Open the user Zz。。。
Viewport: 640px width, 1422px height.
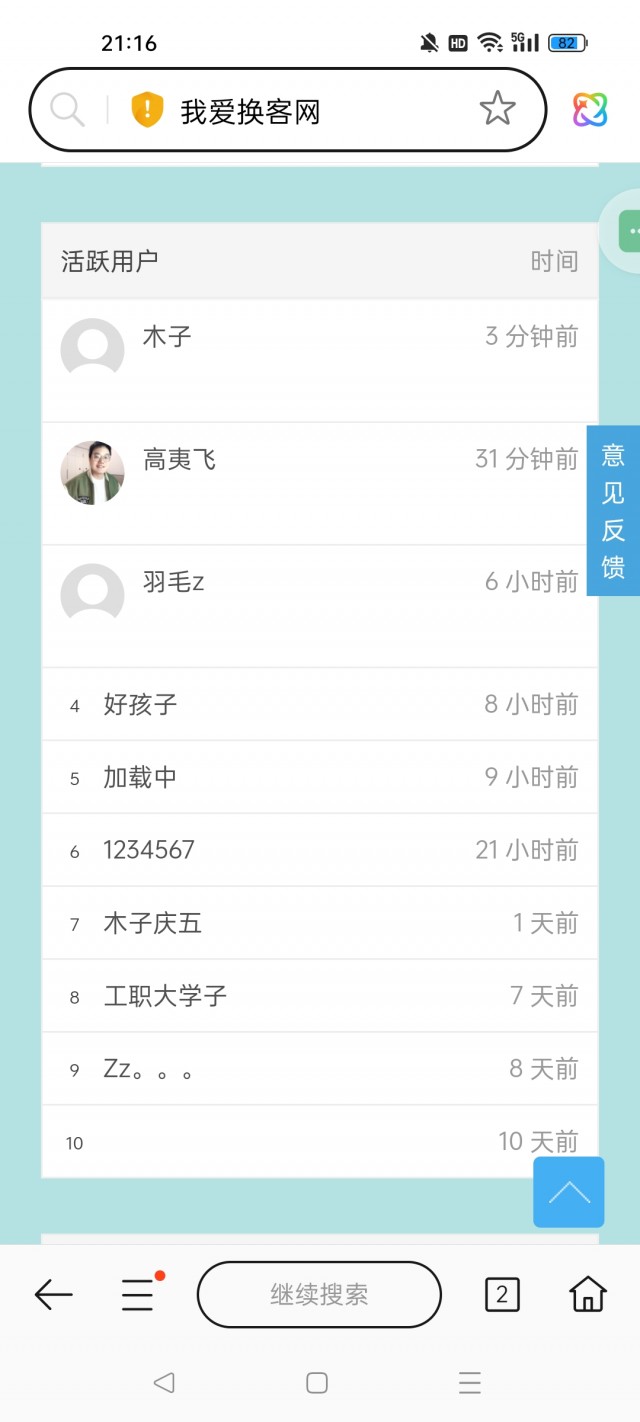pyautogui.click(x=149, y=1070)
